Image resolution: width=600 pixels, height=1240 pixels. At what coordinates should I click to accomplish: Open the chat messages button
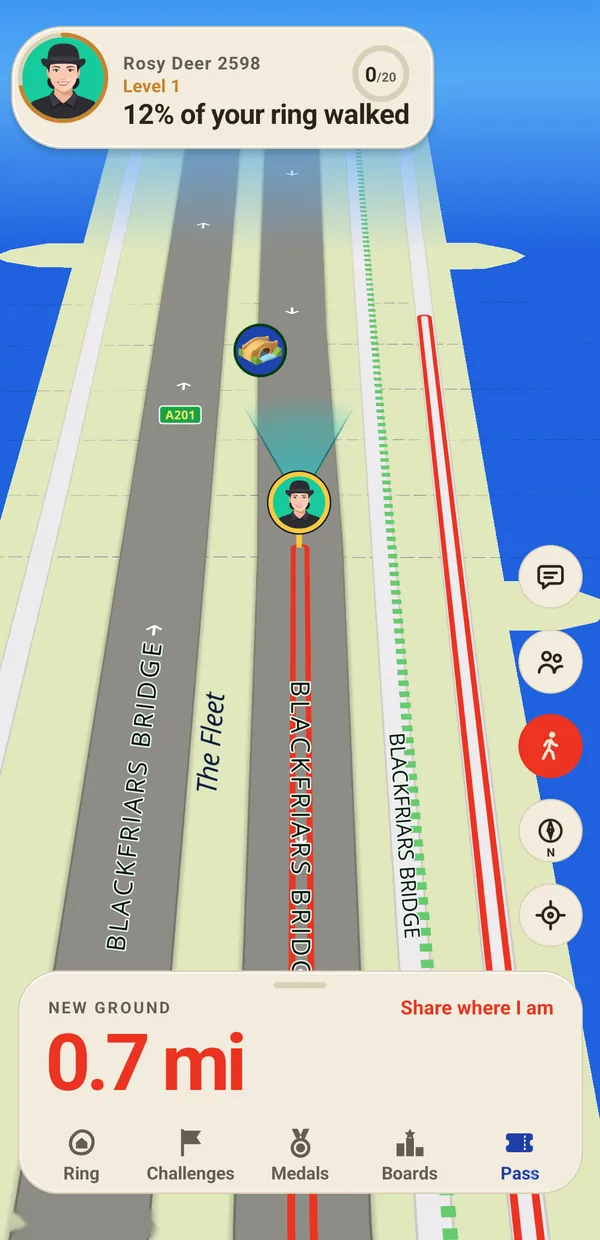click(x=550, y=577)
